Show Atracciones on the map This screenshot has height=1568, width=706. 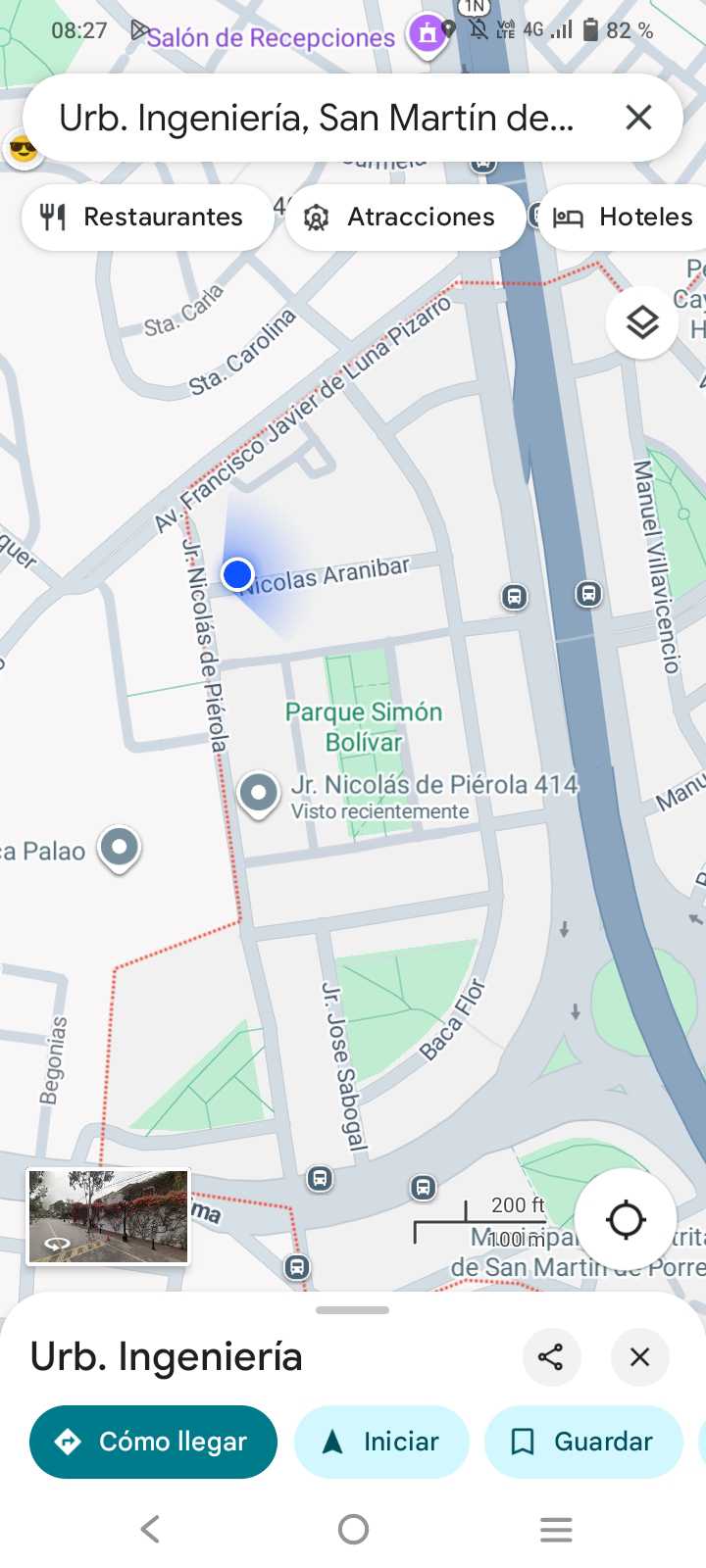[405, 217]
